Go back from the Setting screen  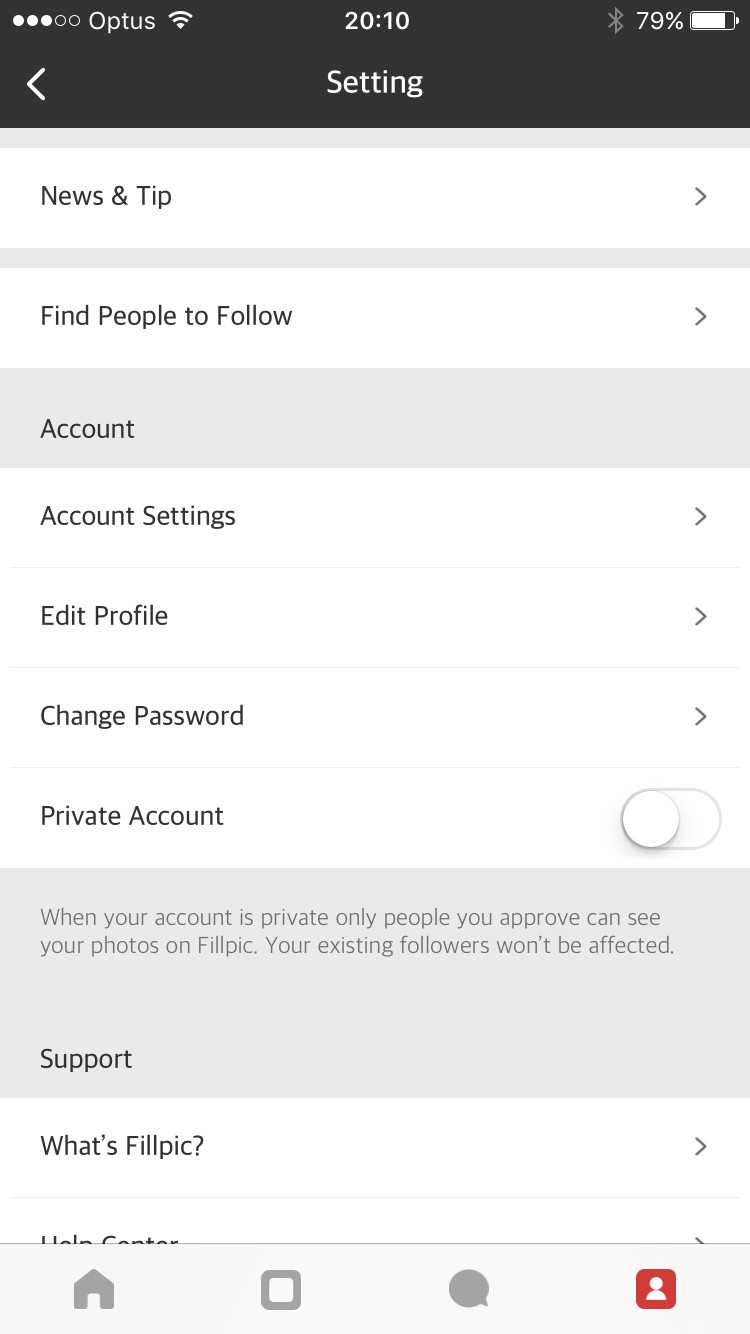[x=36, y=83]
